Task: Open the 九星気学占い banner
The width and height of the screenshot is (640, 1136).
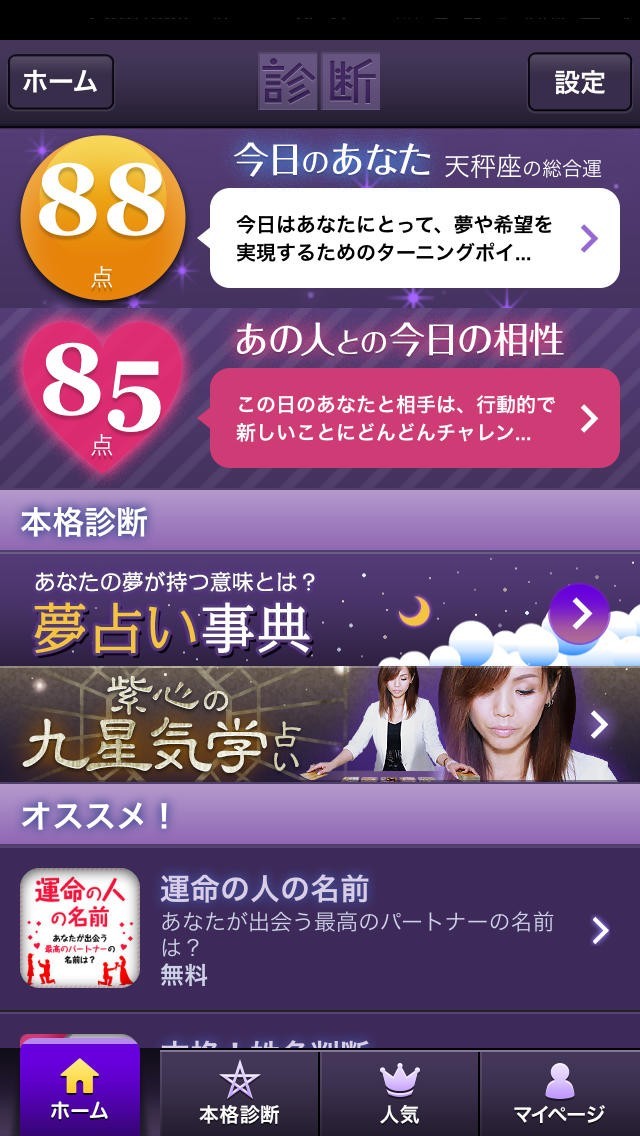Action: [x=320, y=725]
